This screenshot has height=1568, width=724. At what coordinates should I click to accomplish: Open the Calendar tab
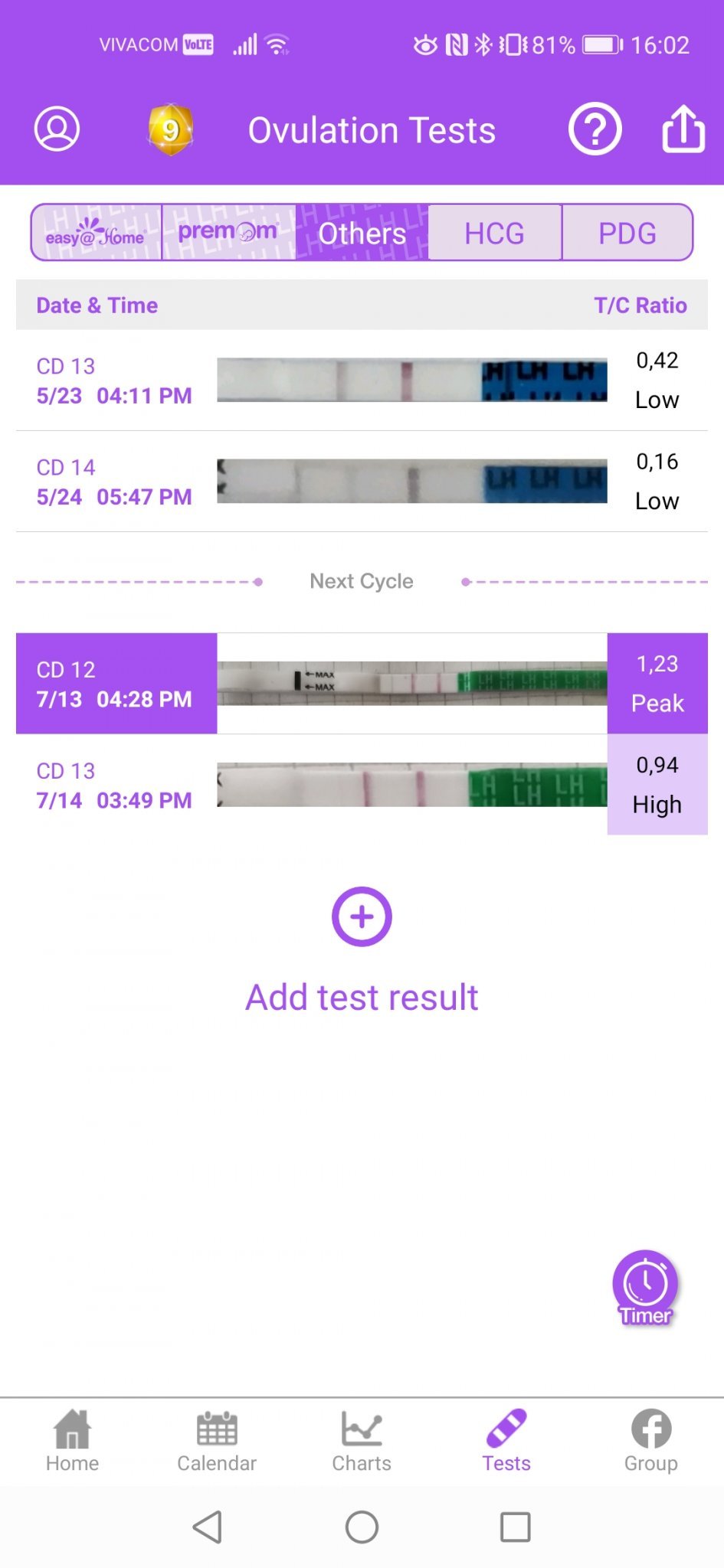tap(217, 1441)
